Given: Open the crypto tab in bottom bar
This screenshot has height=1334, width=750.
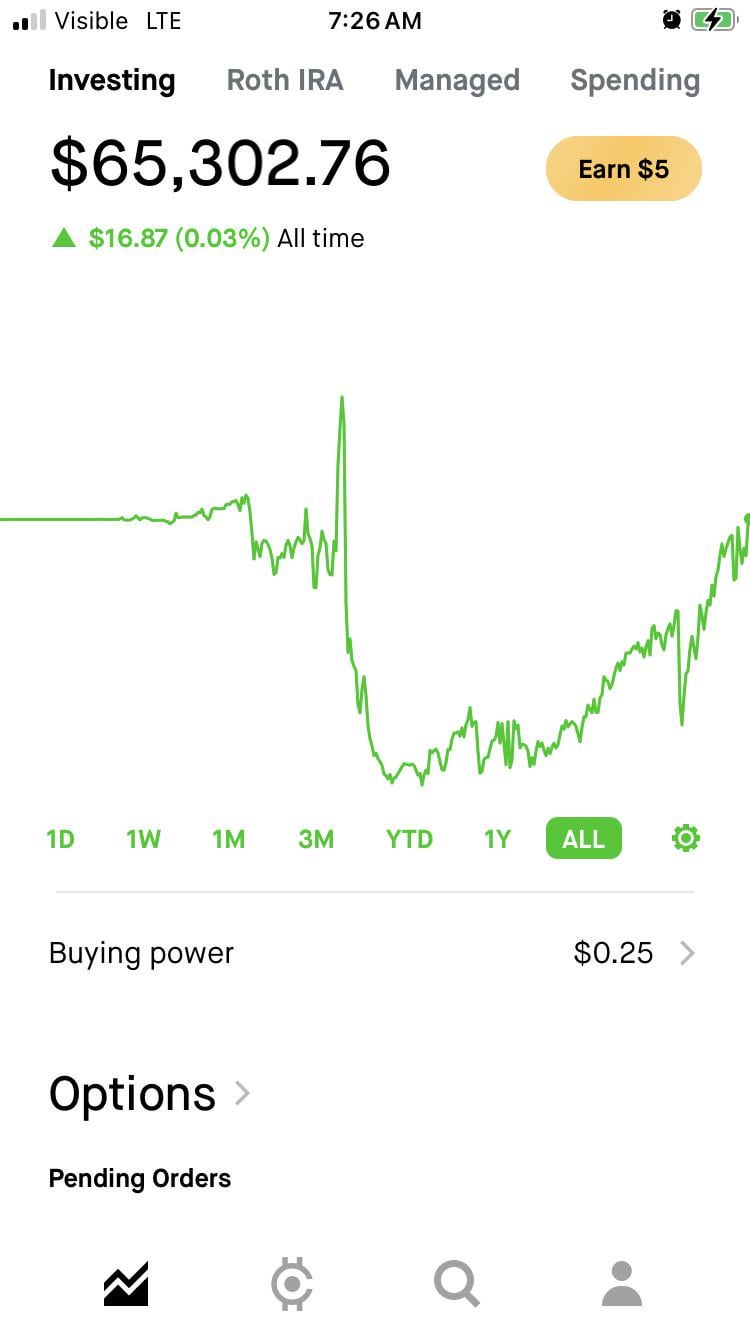Looking at the screenshot, I should pos(292,1284).
